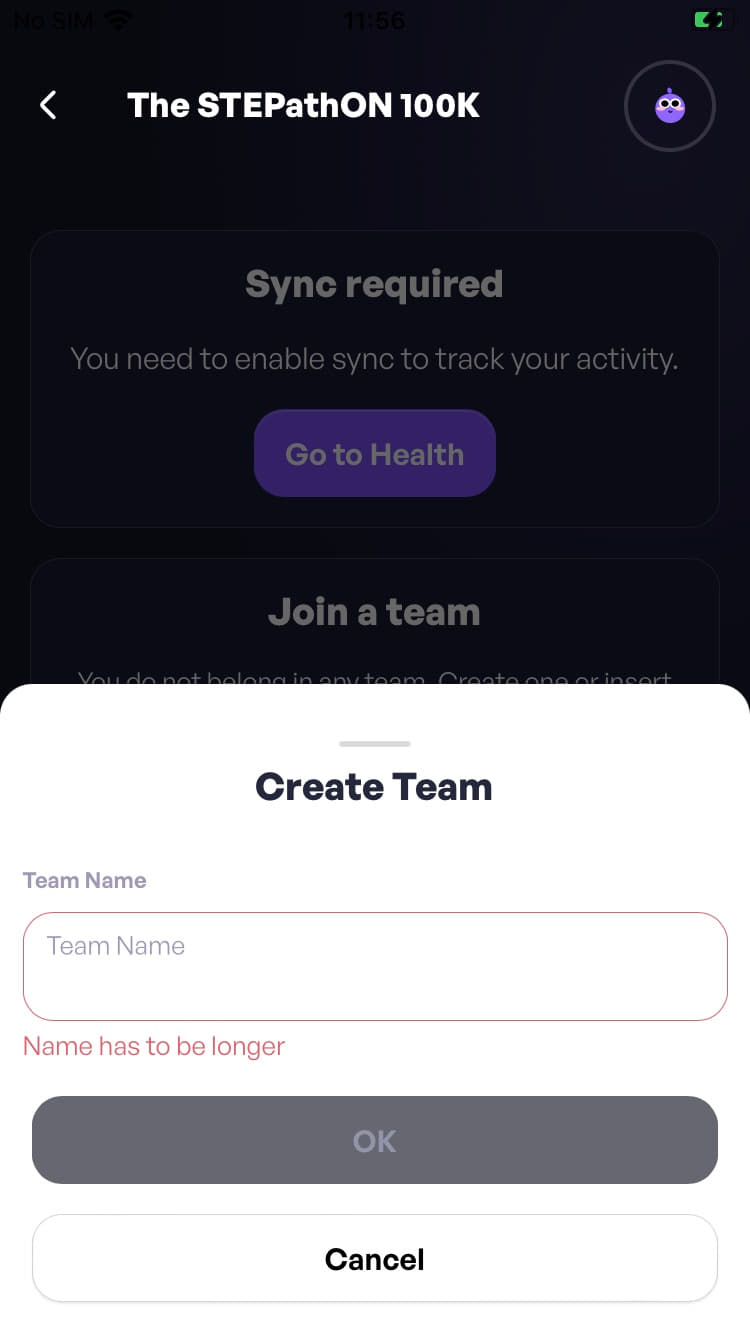
Task: Tap the sheet's drag handle
Action: pos(375,744)
